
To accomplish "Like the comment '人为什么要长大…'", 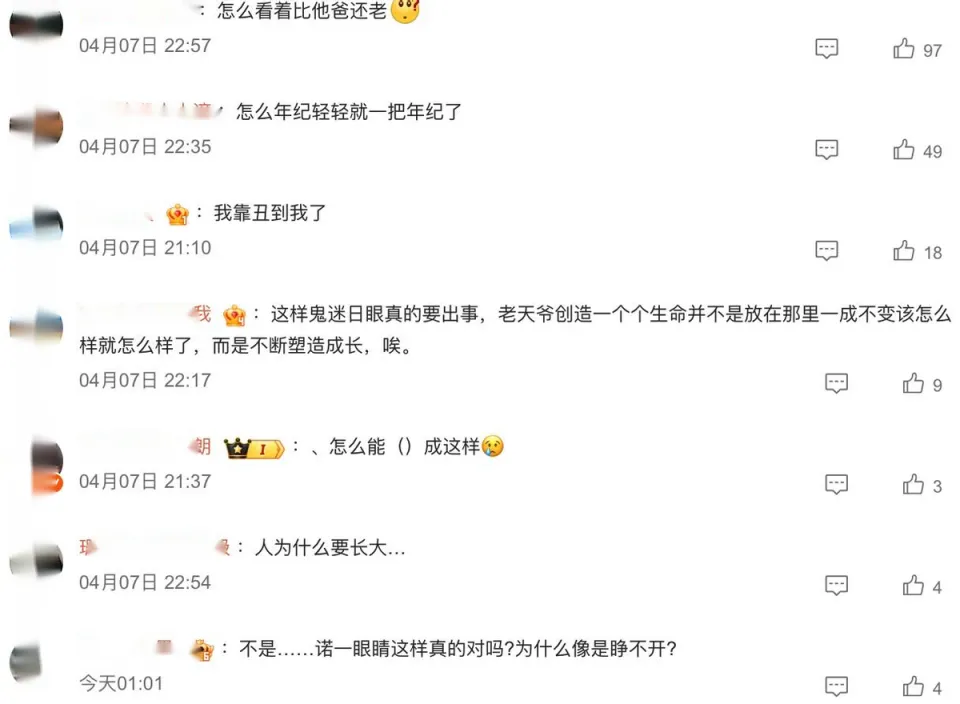I will click(913, 586).
